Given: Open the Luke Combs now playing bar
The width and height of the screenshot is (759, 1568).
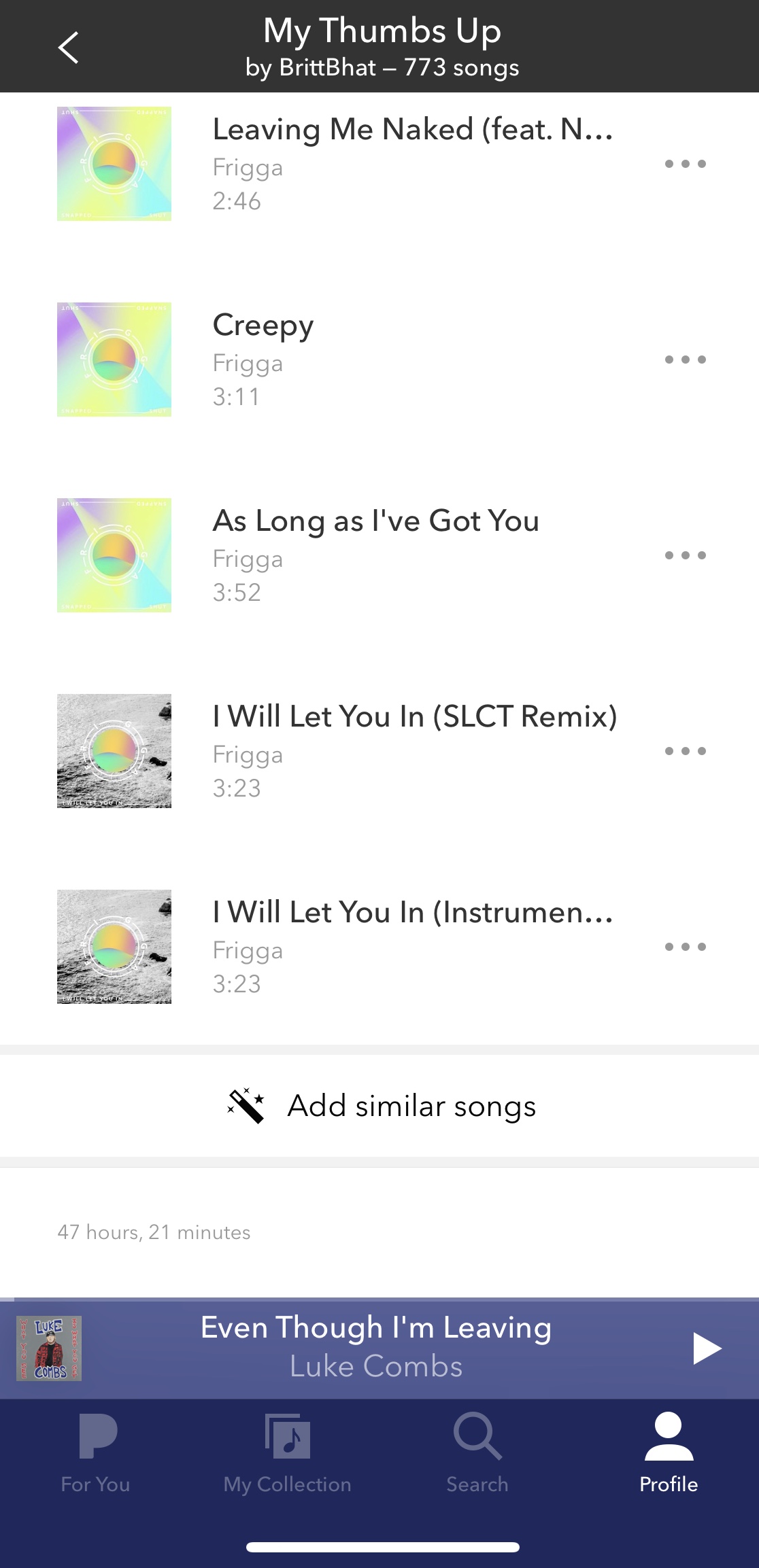Looking at the screenshot, I should [x=375, y=1347].
